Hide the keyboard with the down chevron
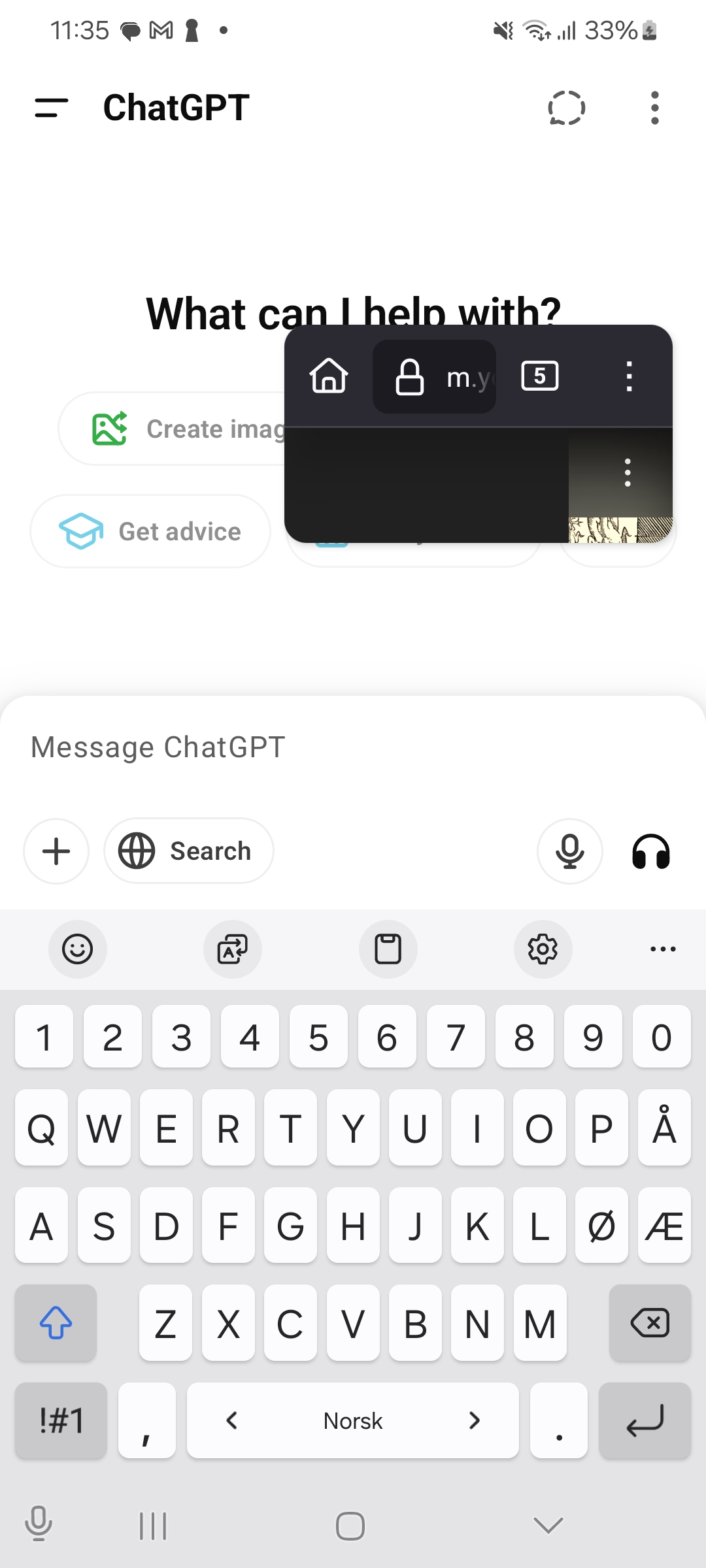Viewport: 706px width, 1568px height. [x=548, y=1526]
